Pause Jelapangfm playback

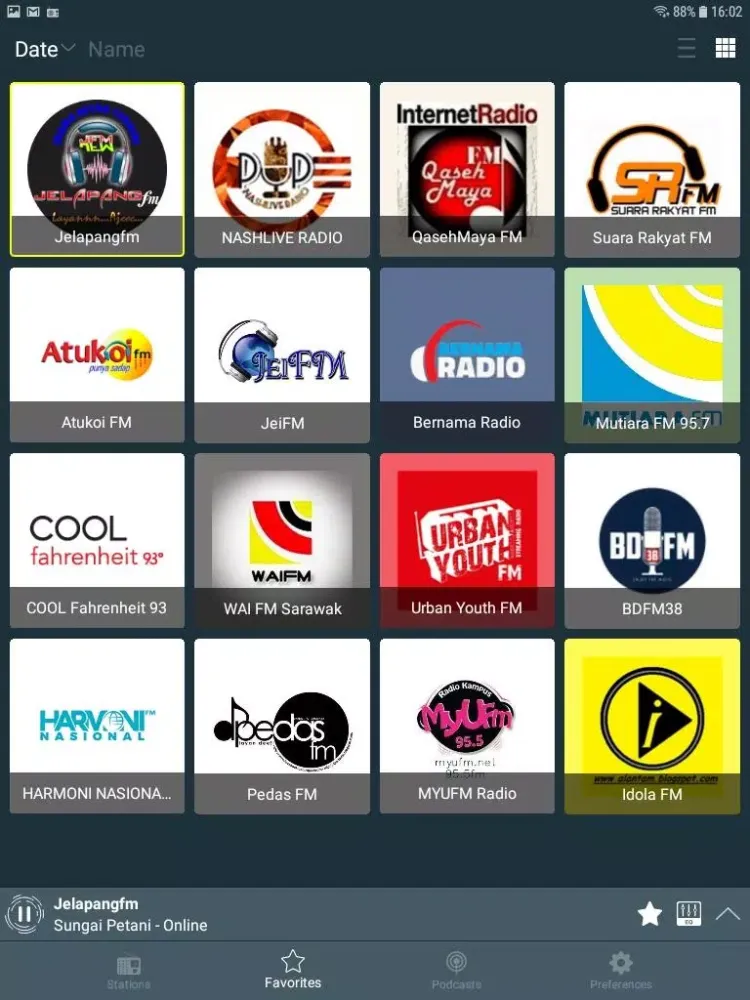24,913
